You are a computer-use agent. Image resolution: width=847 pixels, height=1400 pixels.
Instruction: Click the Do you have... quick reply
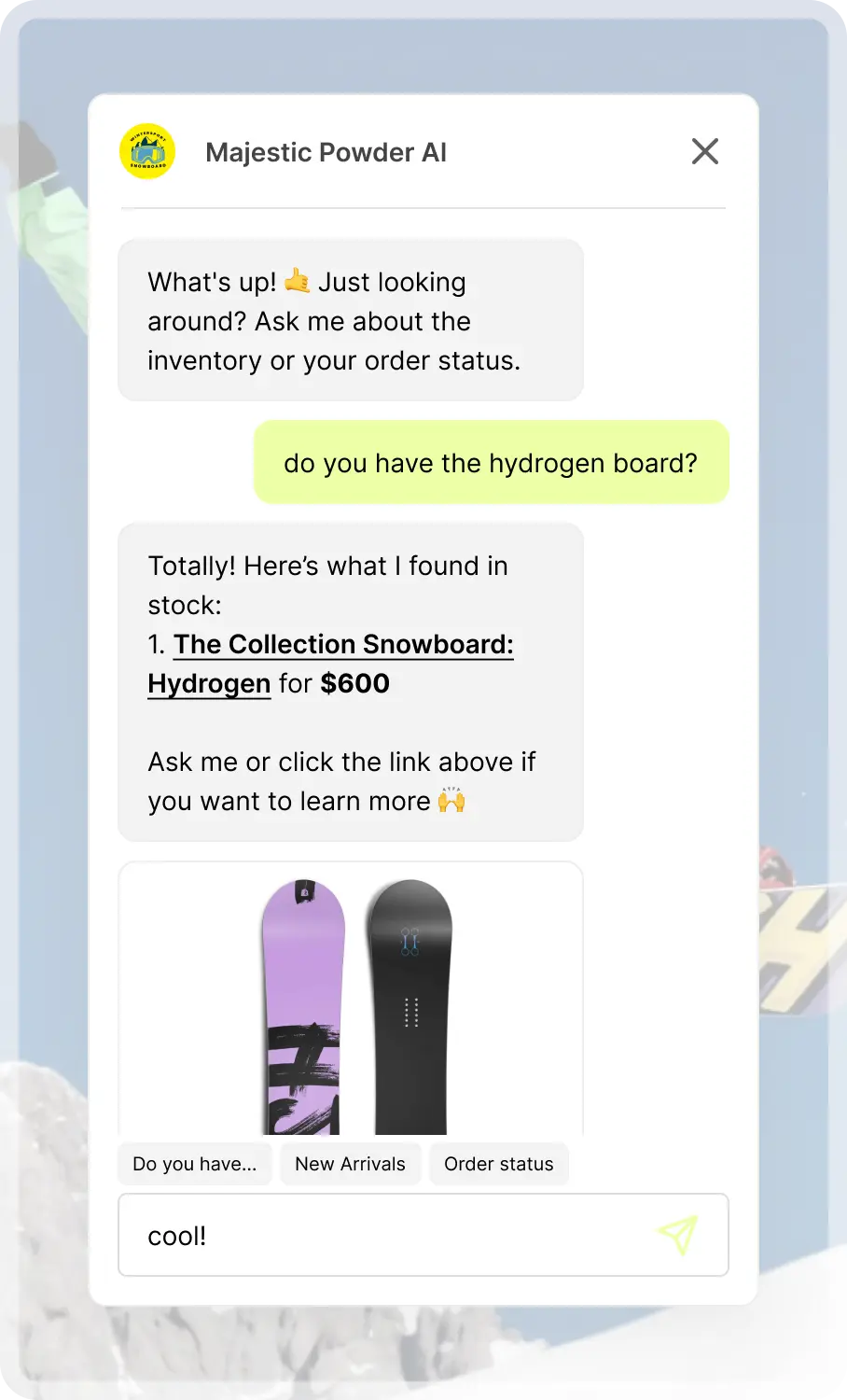pyautogui.click(x=194, y=1164)
